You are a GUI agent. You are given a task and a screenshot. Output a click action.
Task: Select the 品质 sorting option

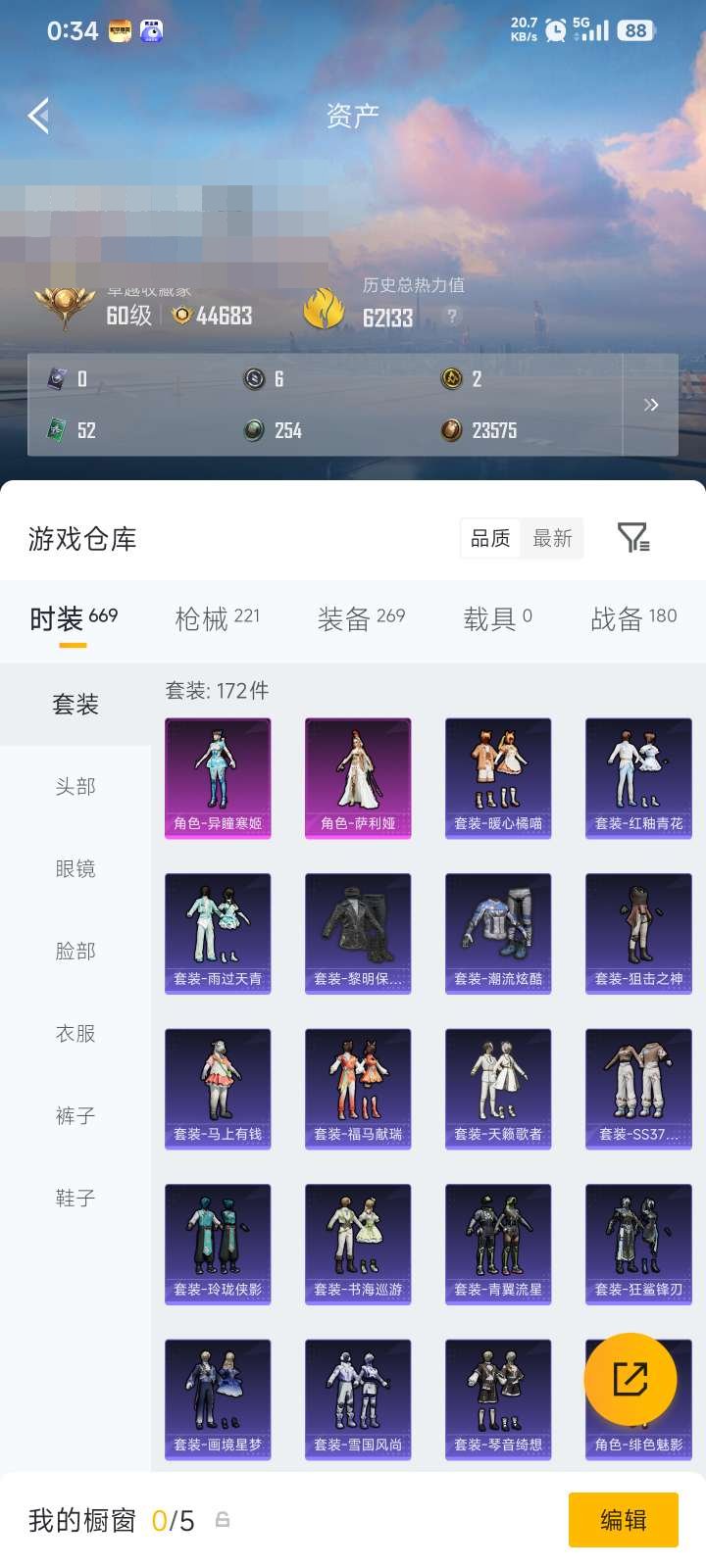[x=490, y=537]
